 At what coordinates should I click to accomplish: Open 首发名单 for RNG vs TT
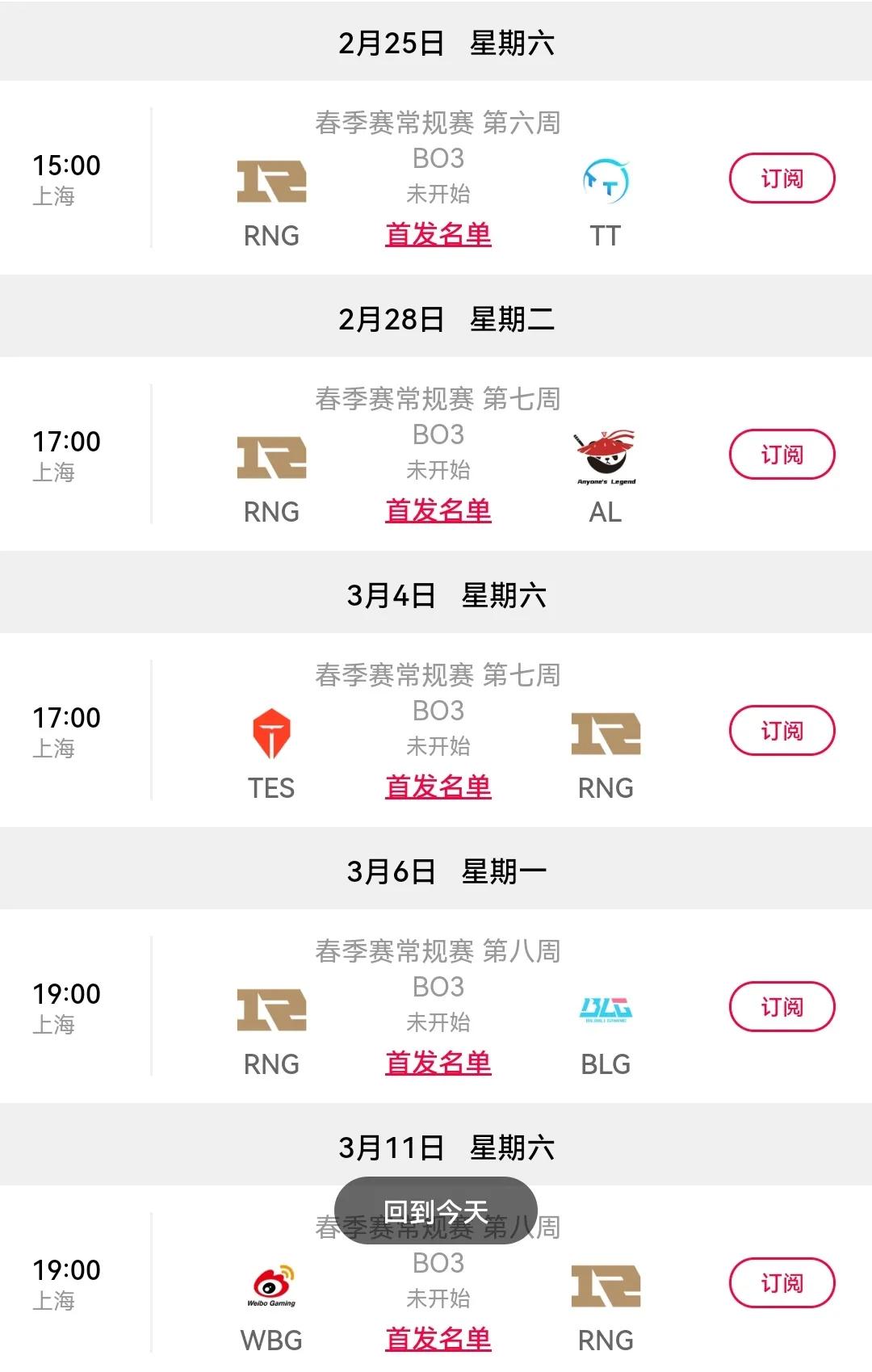pos(438,235)
